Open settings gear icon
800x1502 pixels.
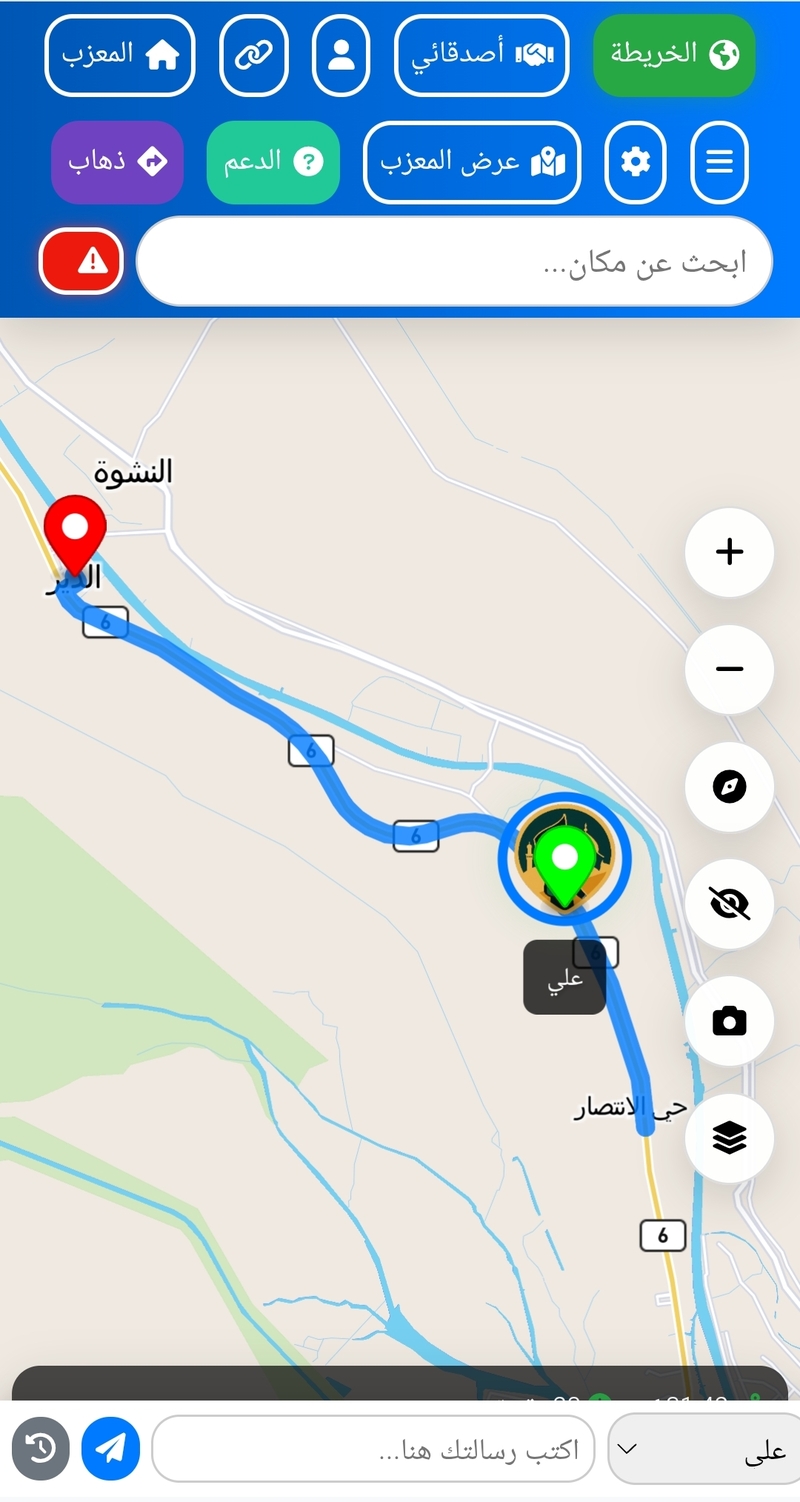click(635, 162)
